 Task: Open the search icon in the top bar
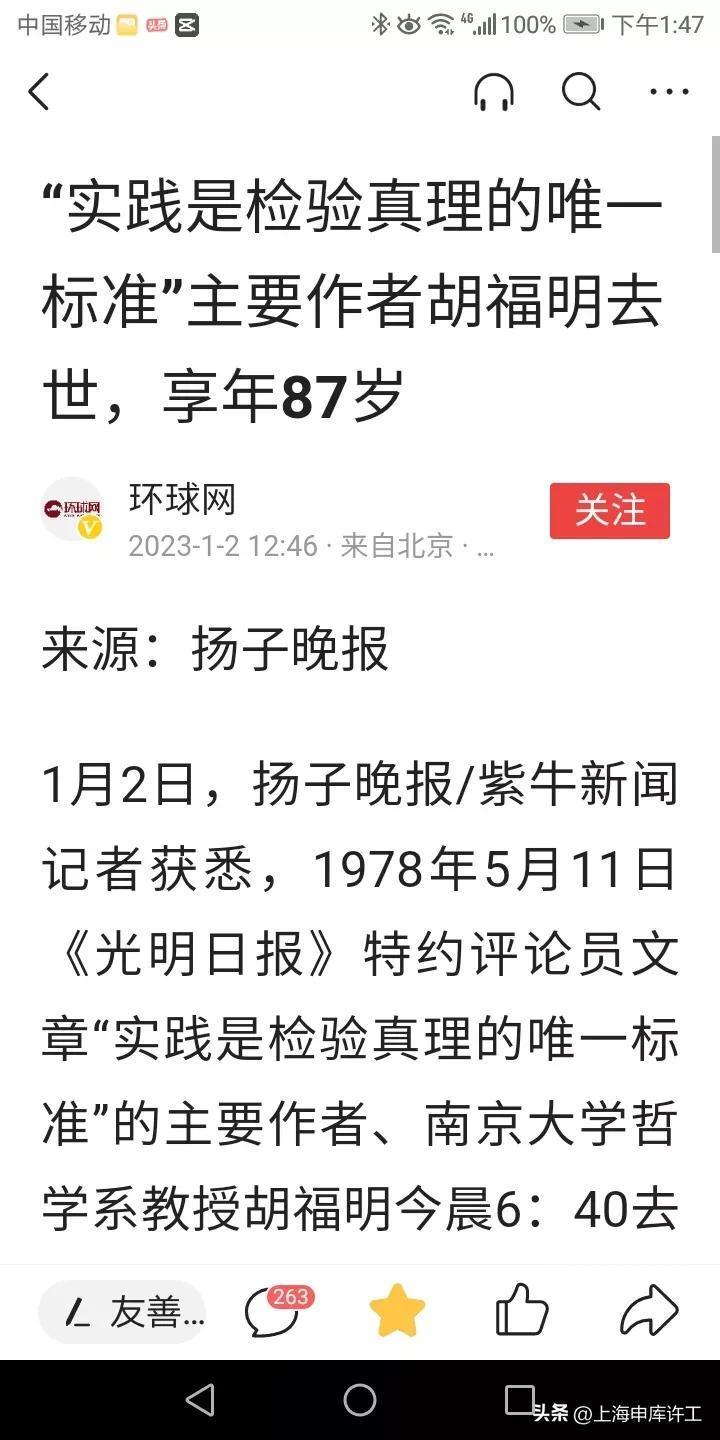pos(580,92)
